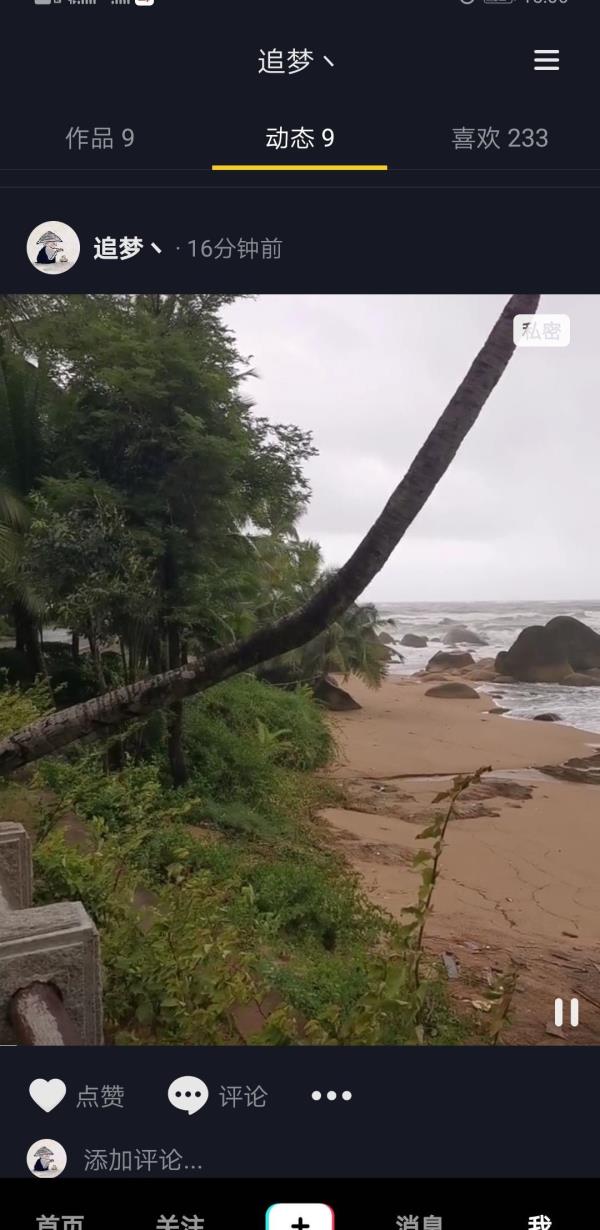This screenshot has height=1230, width=600.
Task: Create new video with plus button
Action: click(300, 1217)
